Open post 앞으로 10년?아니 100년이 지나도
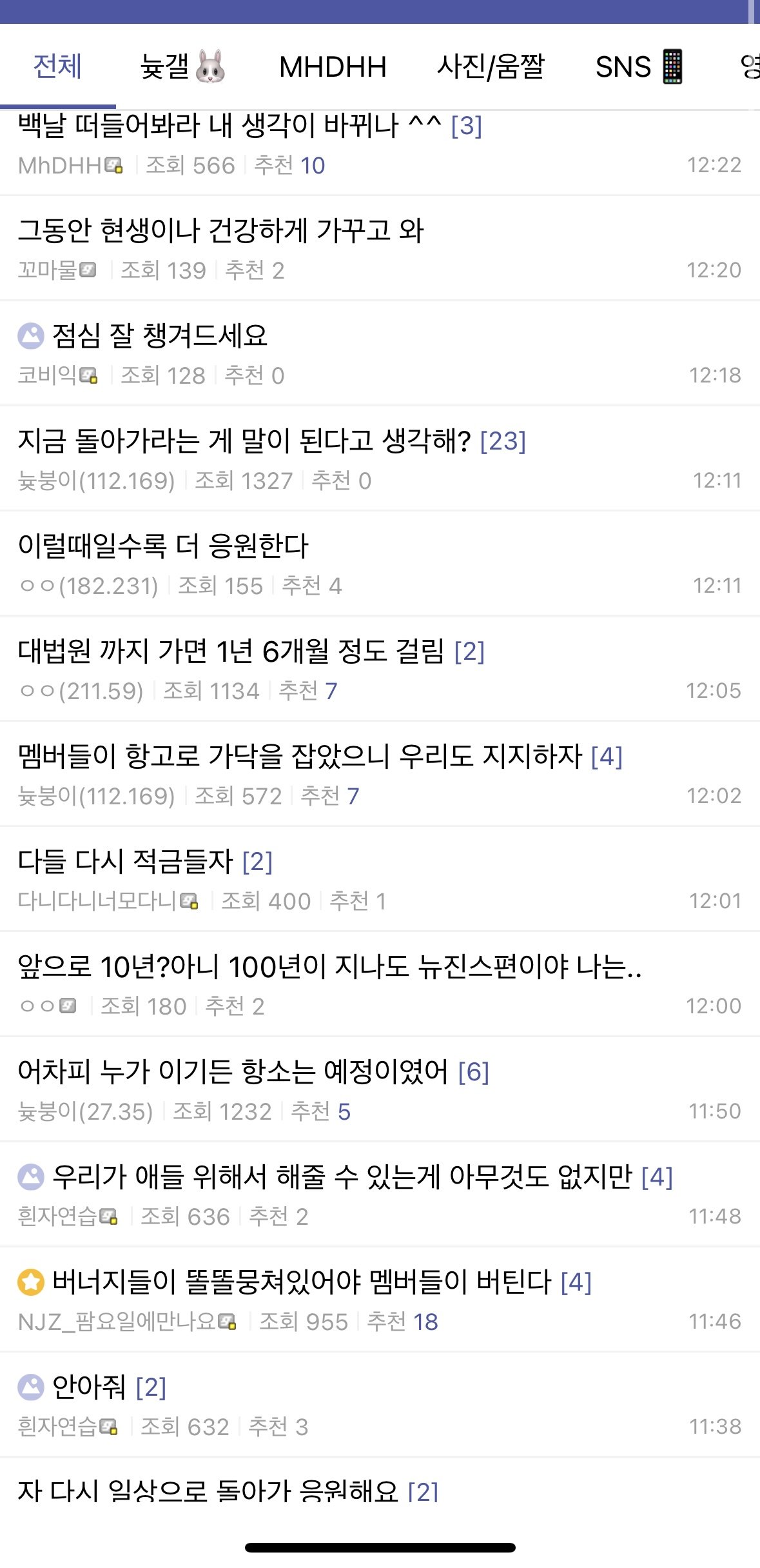Image resolution: width=760 pixels, height=1568 pixels. click(x=329, y=967)
